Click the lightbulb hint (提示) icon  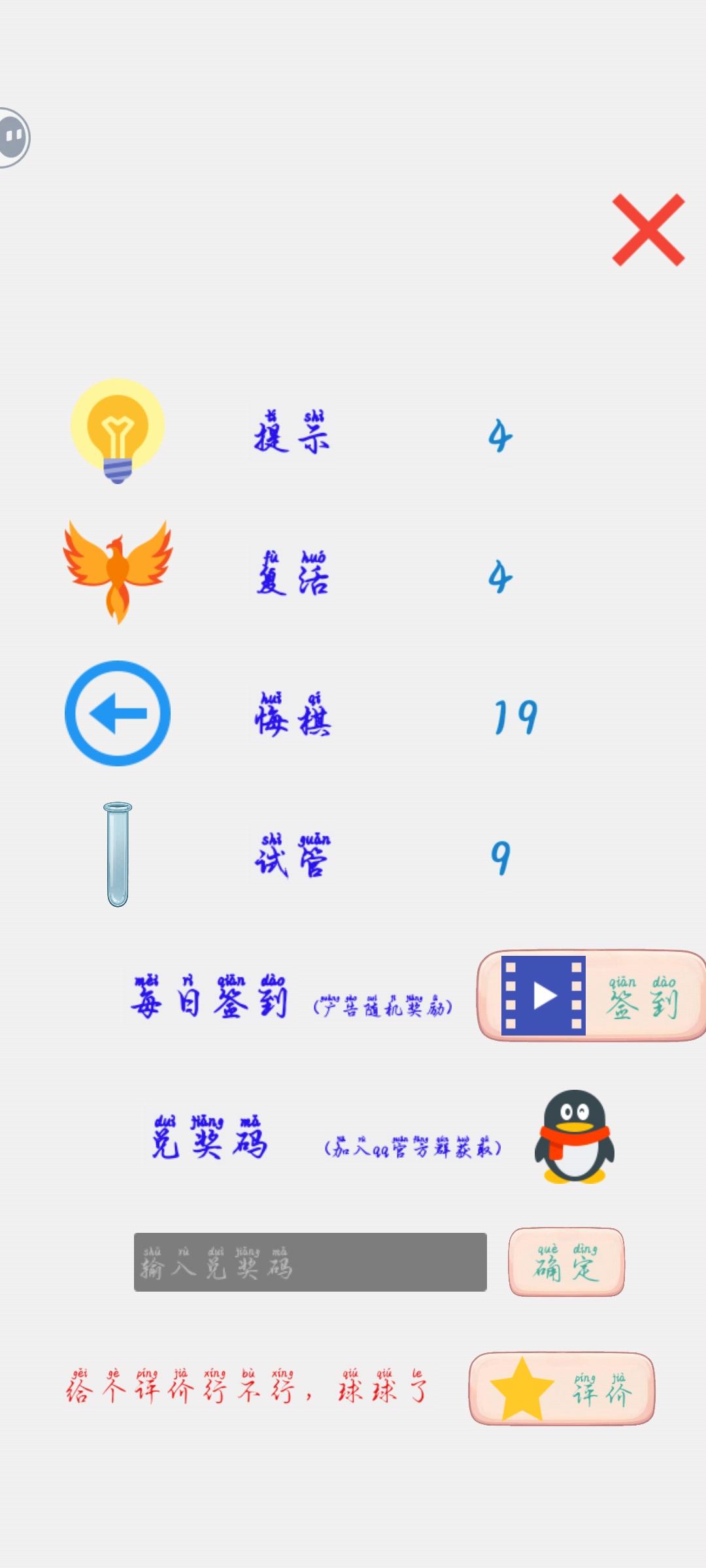tap(116, 431)
